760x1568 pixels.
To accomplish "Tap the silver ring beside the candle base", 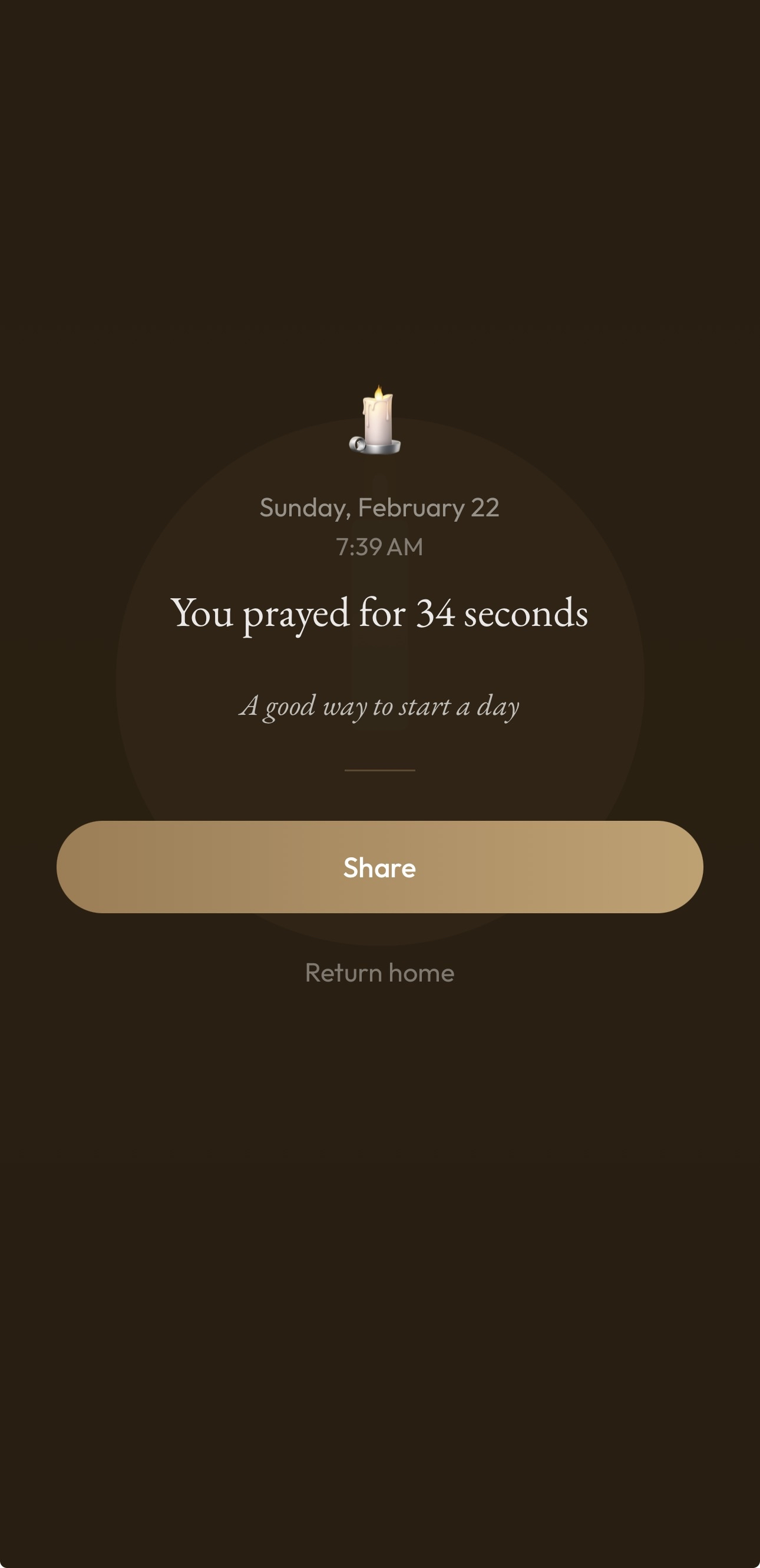I will 358,445.
